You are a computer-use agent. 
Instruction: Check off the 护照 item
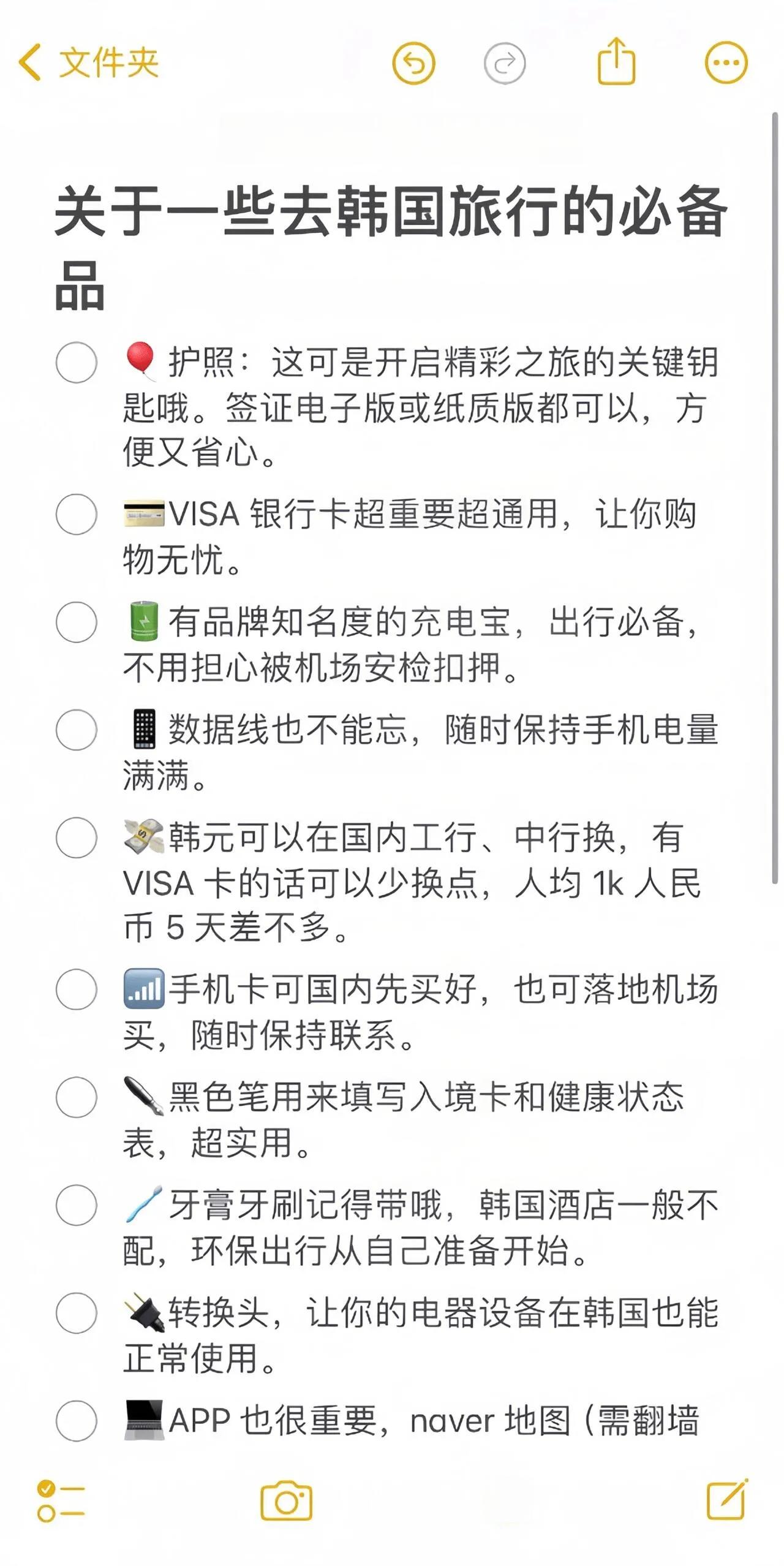(77, 363)
